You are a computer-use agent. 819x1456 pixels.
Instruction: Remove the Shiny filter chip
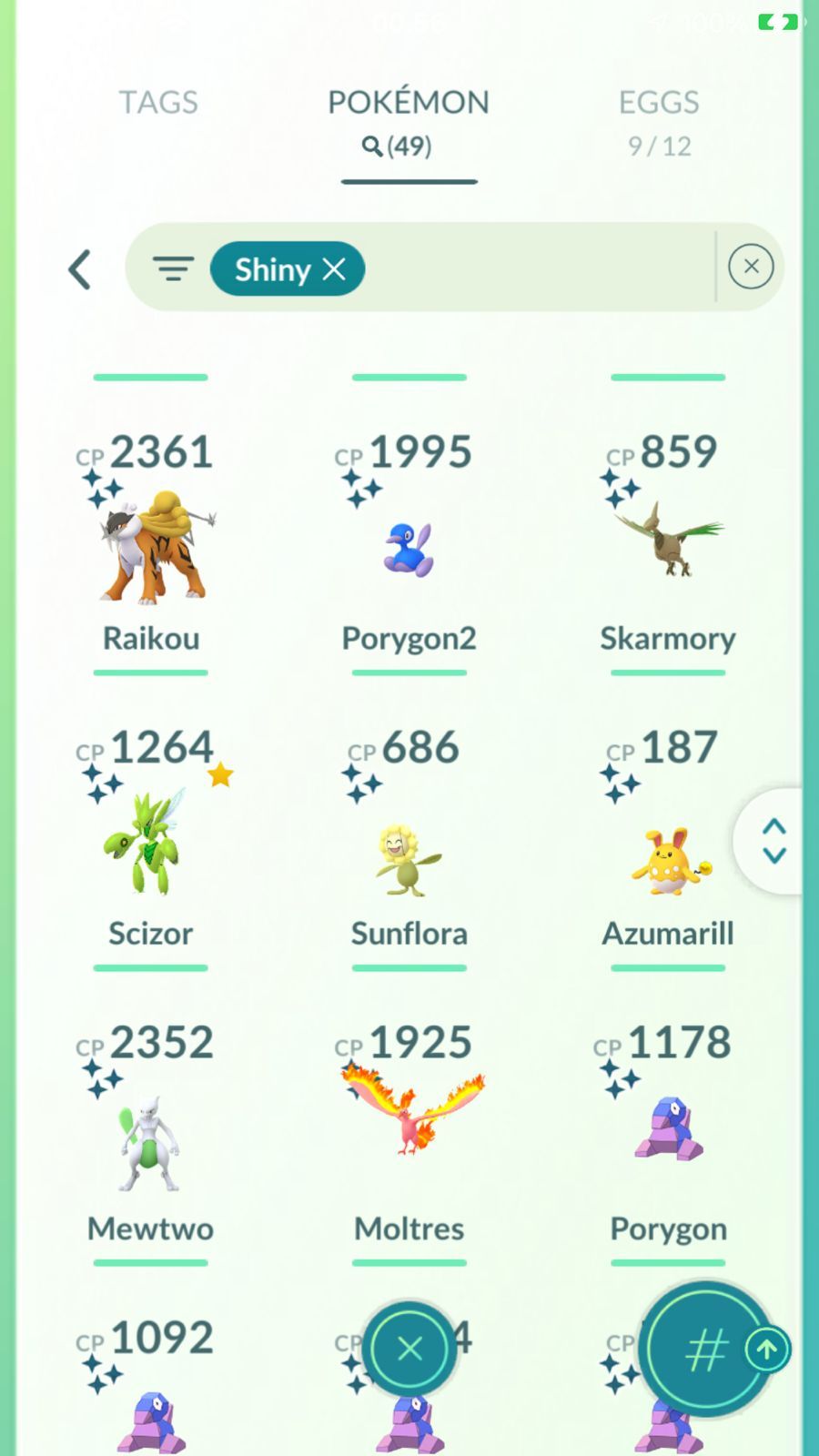334,269
